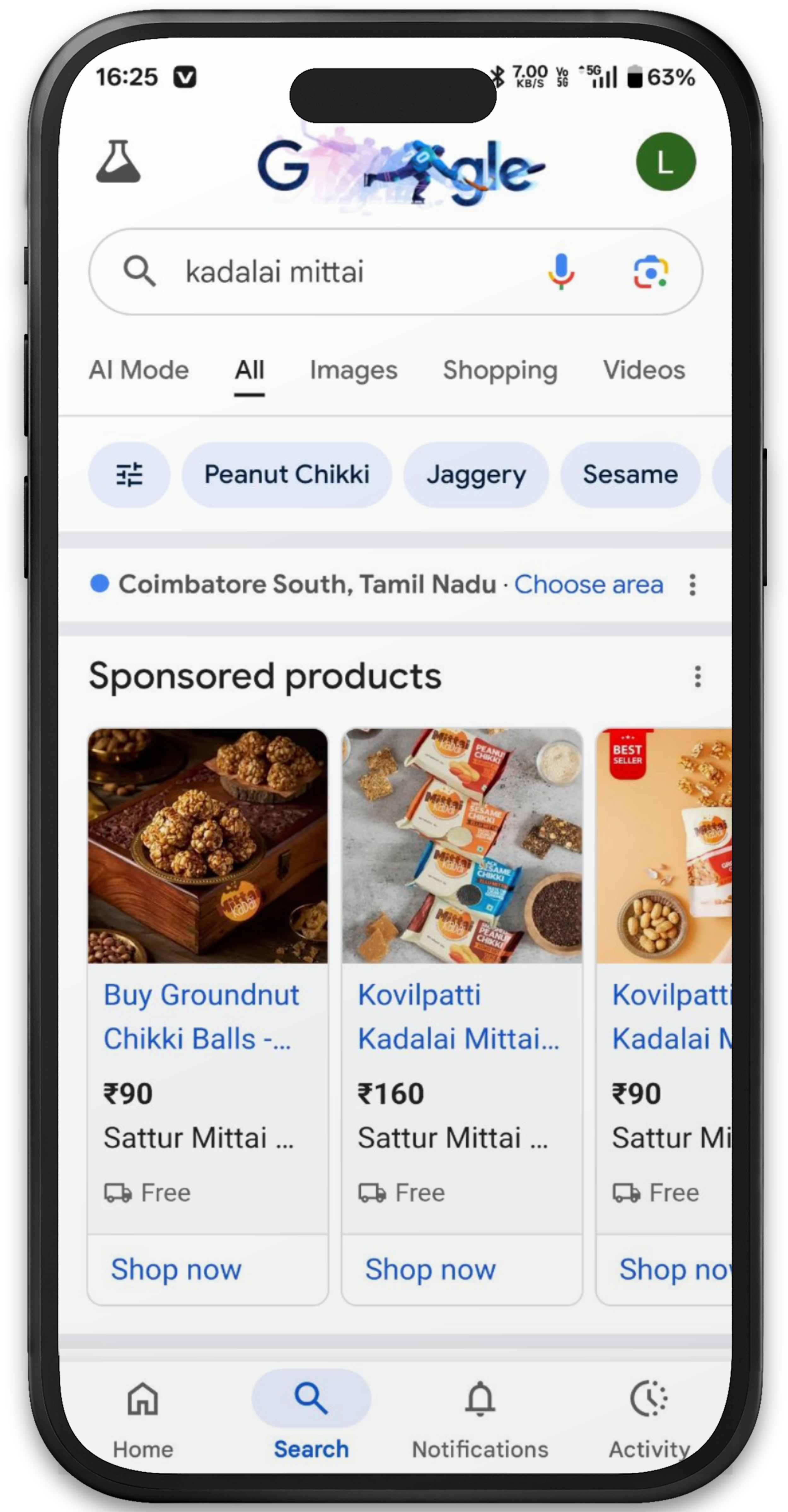Select the Sesame chip
The height and width of the screenshot is (1512, 788).
(630, 474)
